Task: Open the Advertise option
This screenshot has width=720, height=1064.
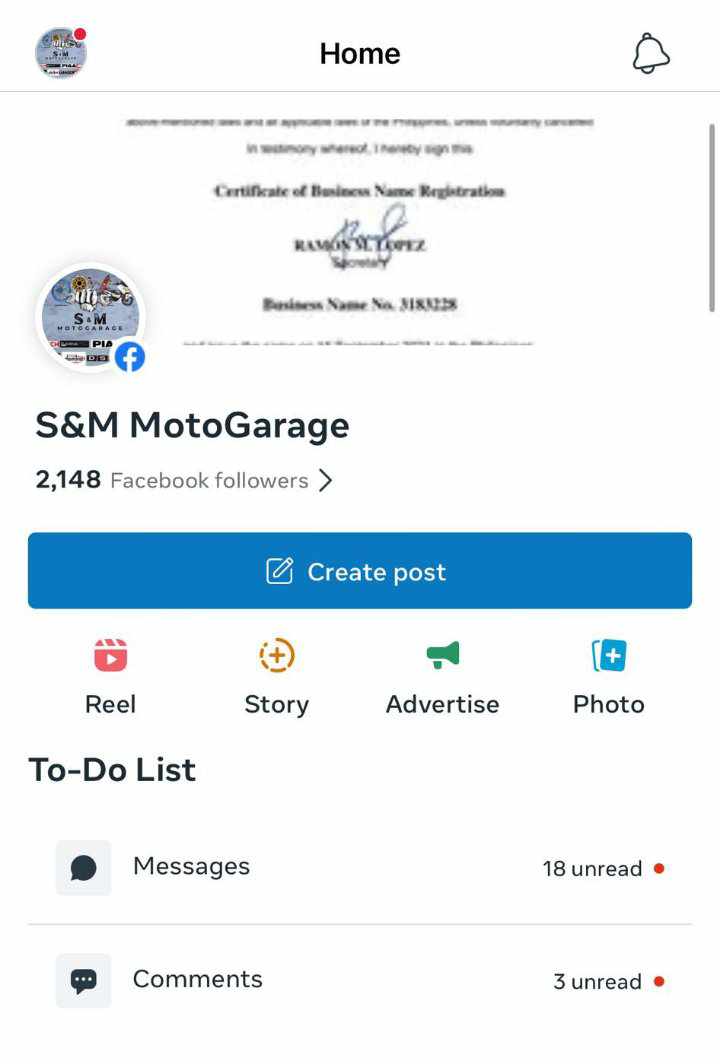Action: [x=442, y=677]
